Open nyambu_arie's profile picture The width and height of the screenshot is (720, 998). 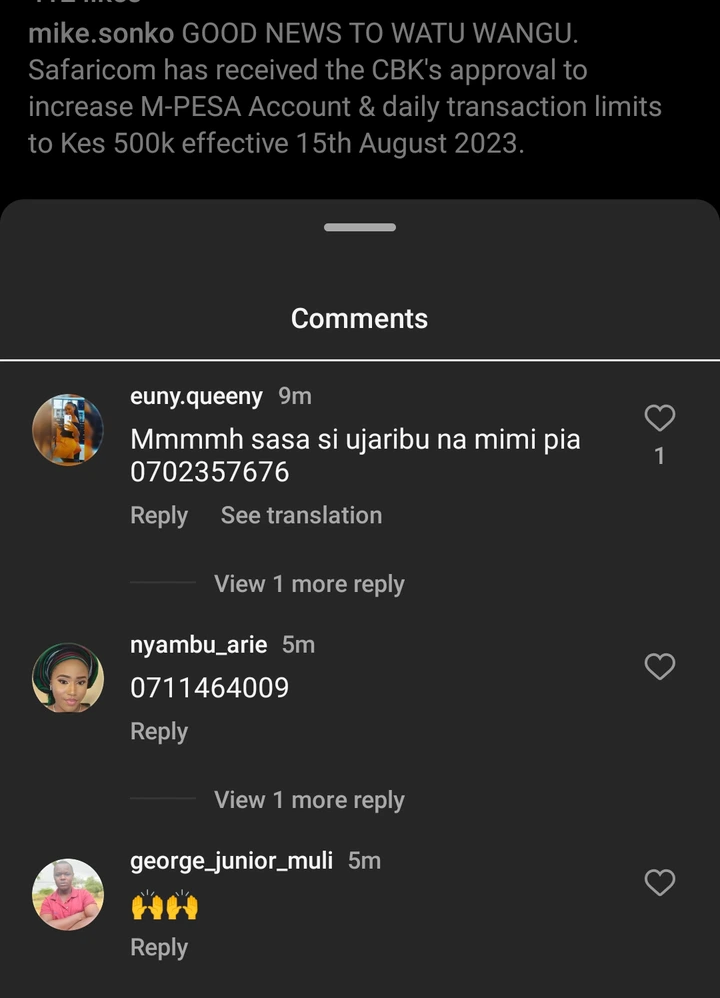click(x=68, y=678)
